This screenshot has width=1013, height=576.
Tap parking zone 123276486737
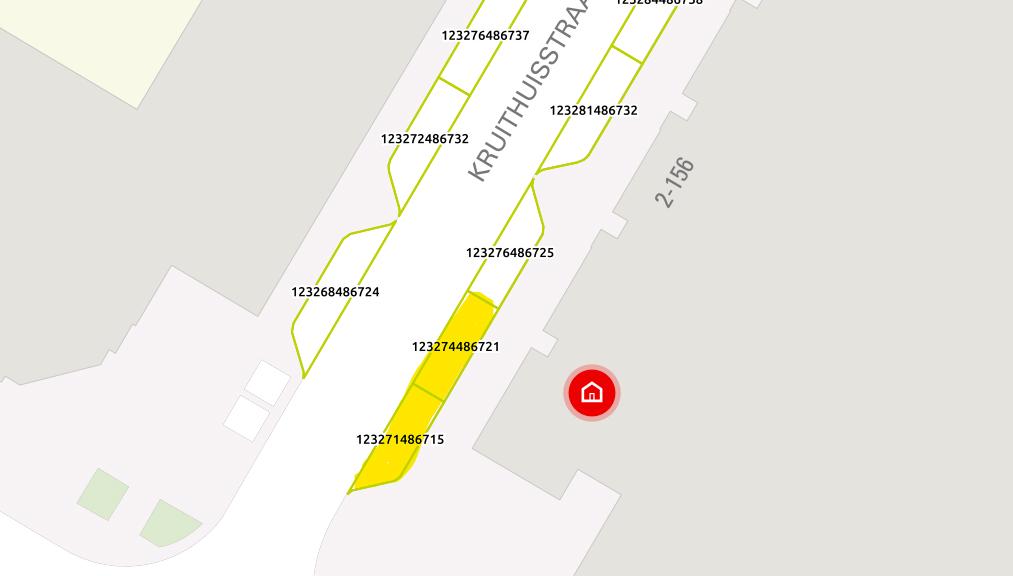click(x=485, y=36)
